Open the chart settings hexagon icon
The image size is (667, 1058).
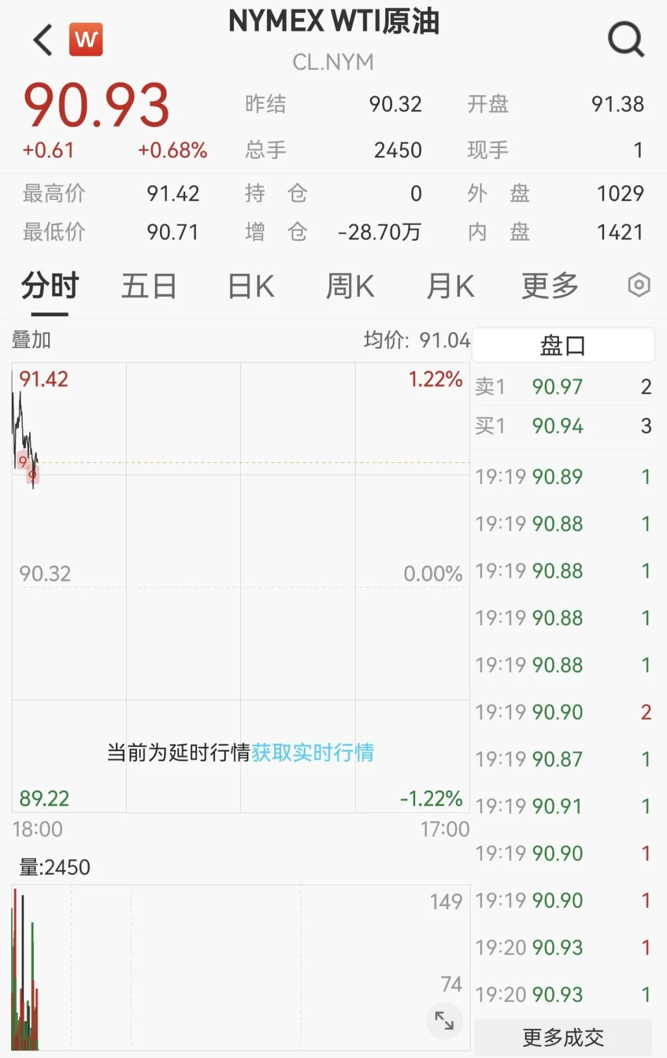tap(639, 286)
